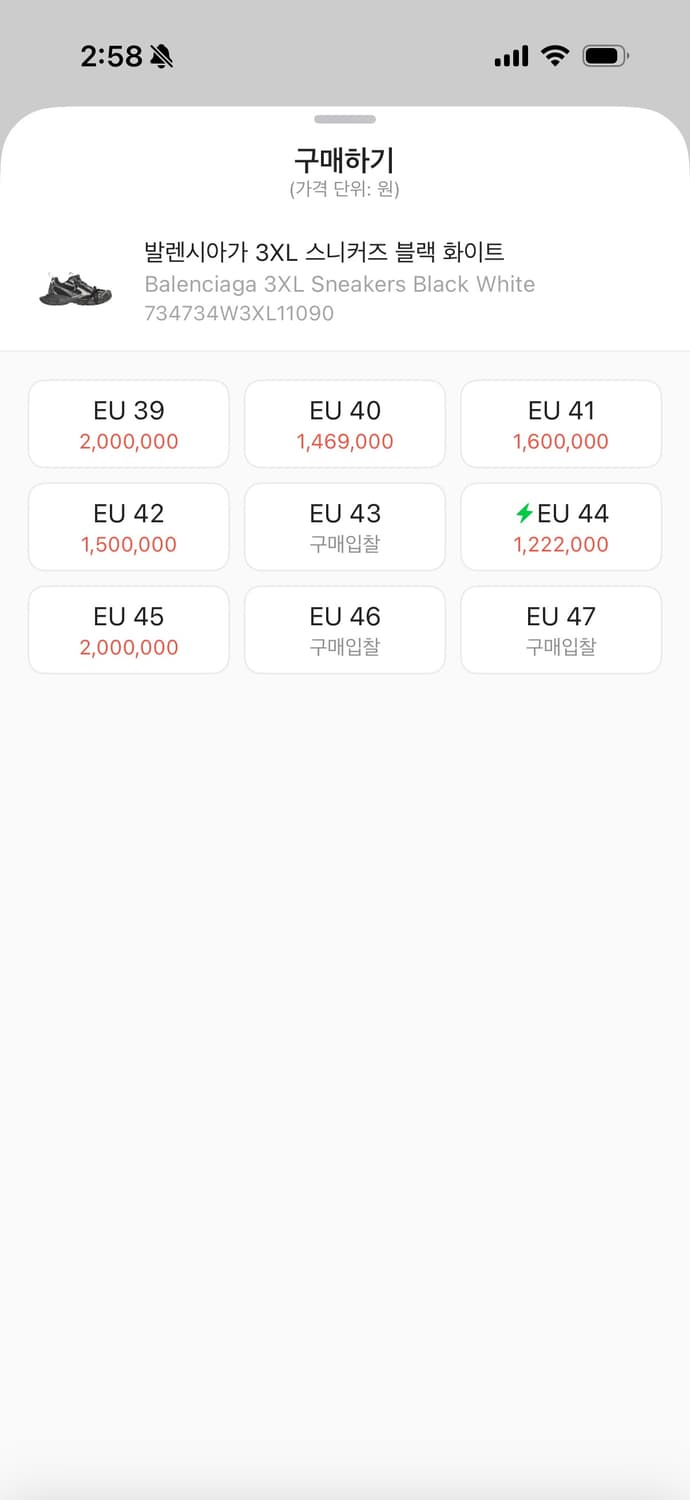Place a buy bid for EU 43

345,527
